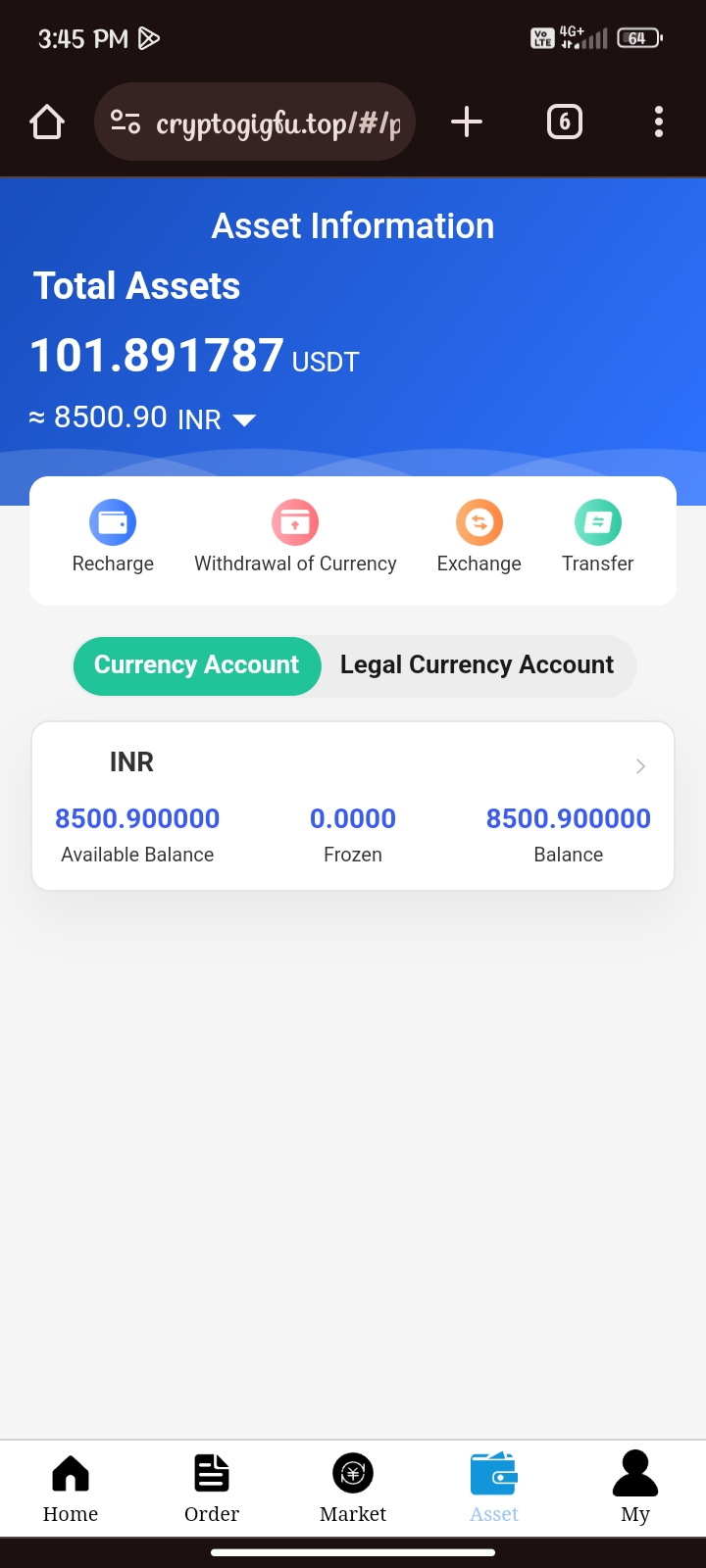Switch to Legal Currency Account

point(477,665)
